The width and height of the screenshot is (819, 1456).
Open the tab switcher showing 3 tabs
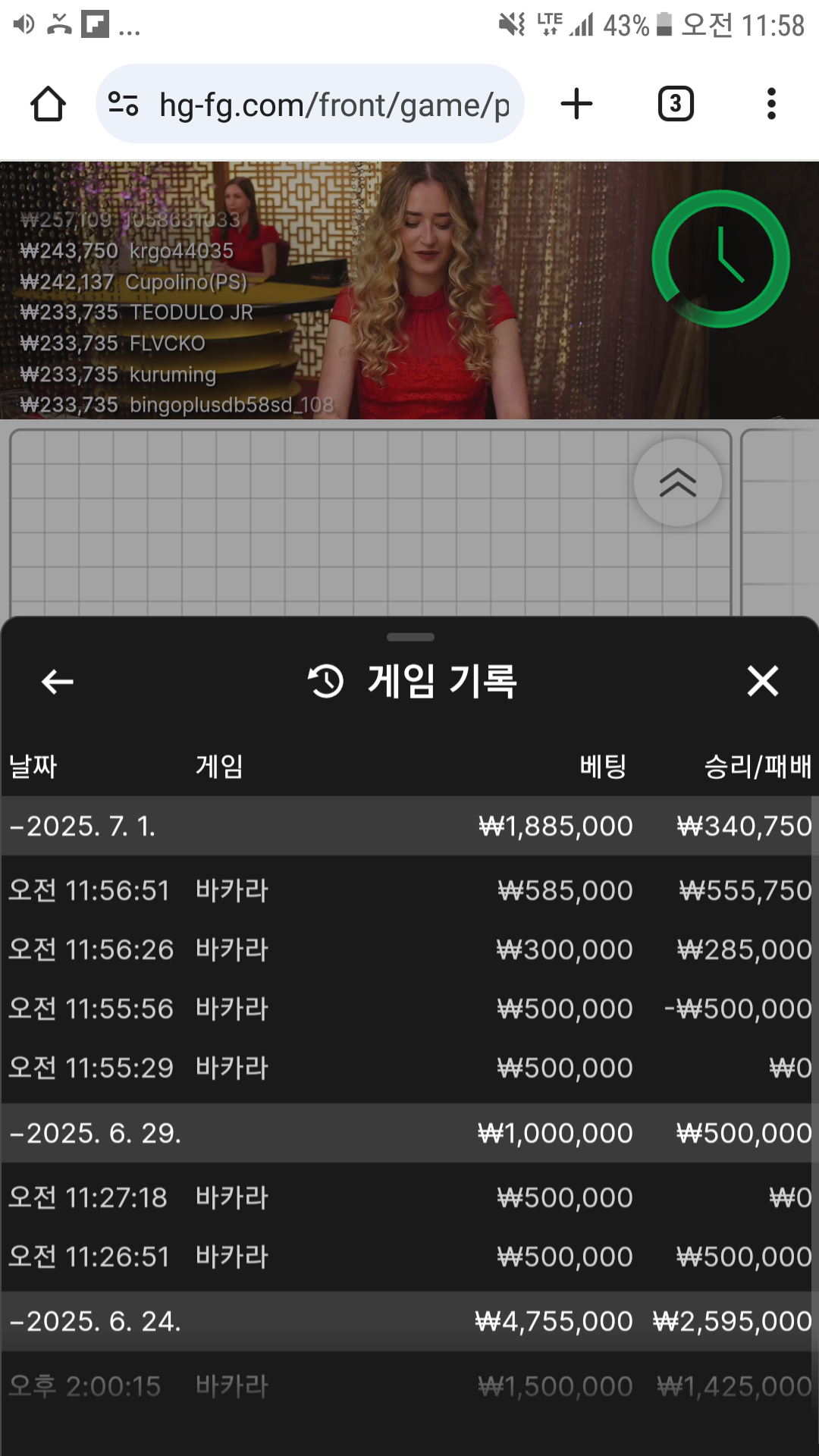(675, 104)
